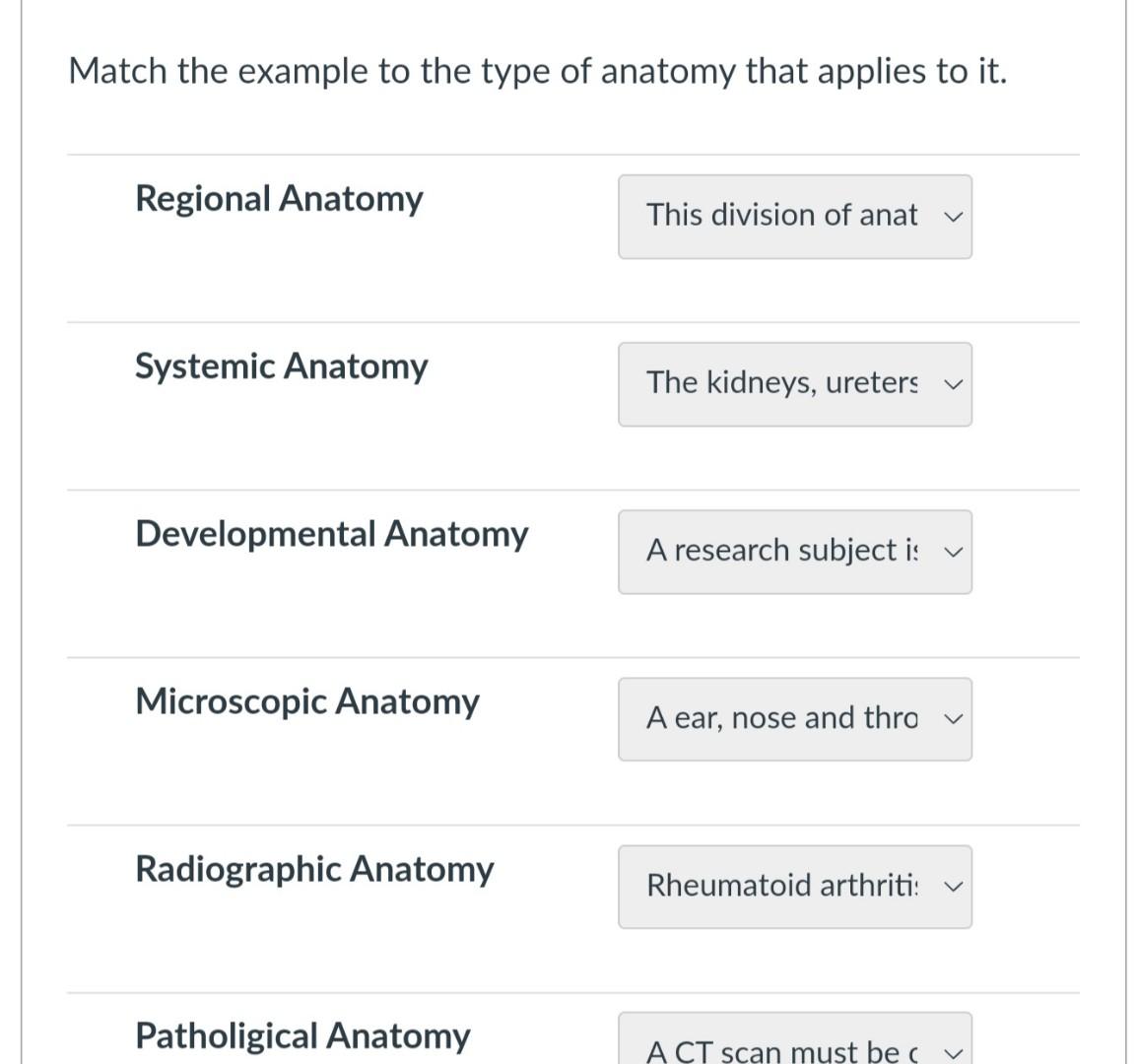
Task: Choose an answer for Developmental Anatomy
Action: pos(794,552)
